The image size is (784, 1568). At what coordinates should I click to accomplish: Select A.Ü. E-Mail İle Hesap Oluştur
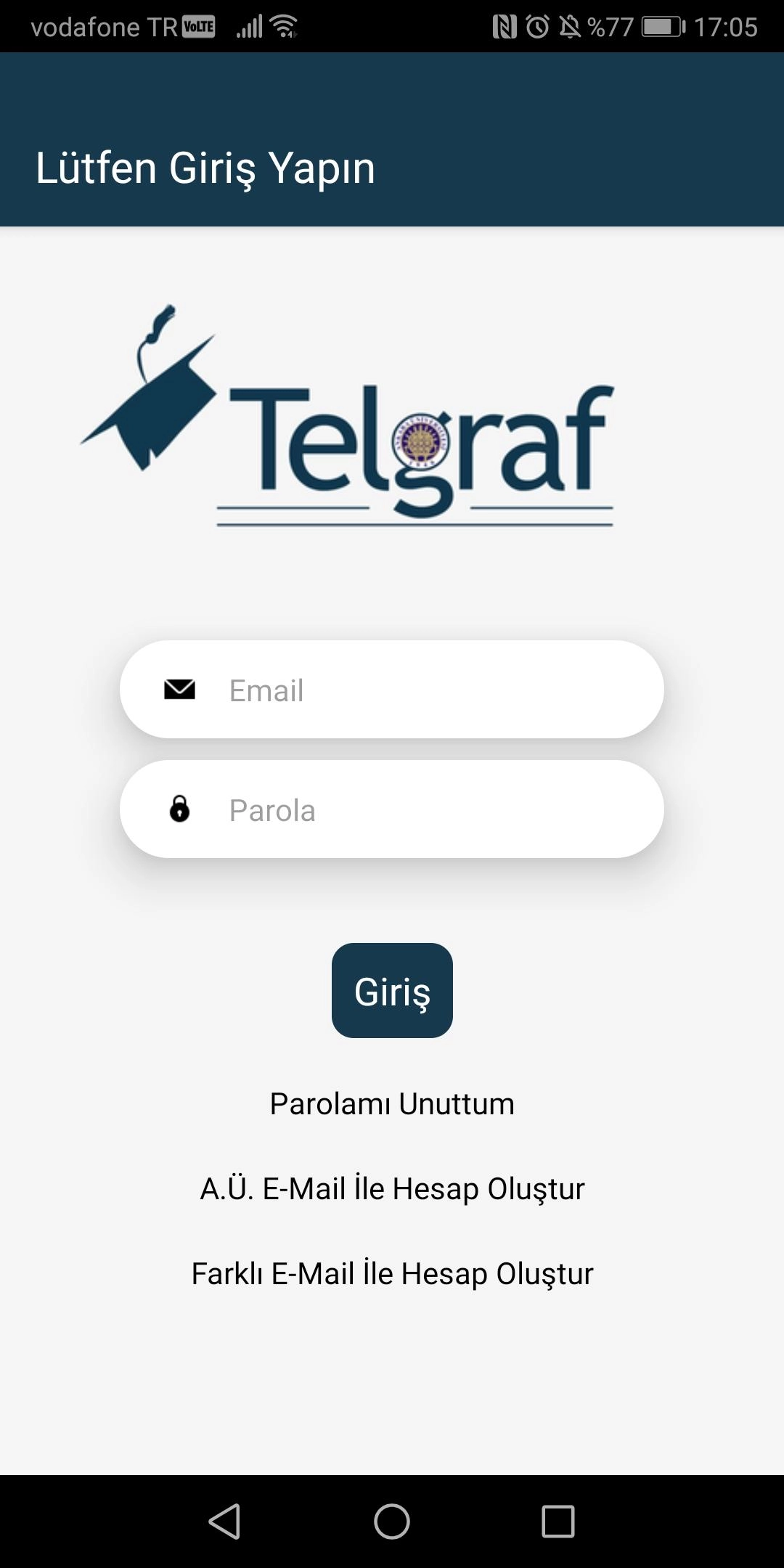coord(392,1189)
